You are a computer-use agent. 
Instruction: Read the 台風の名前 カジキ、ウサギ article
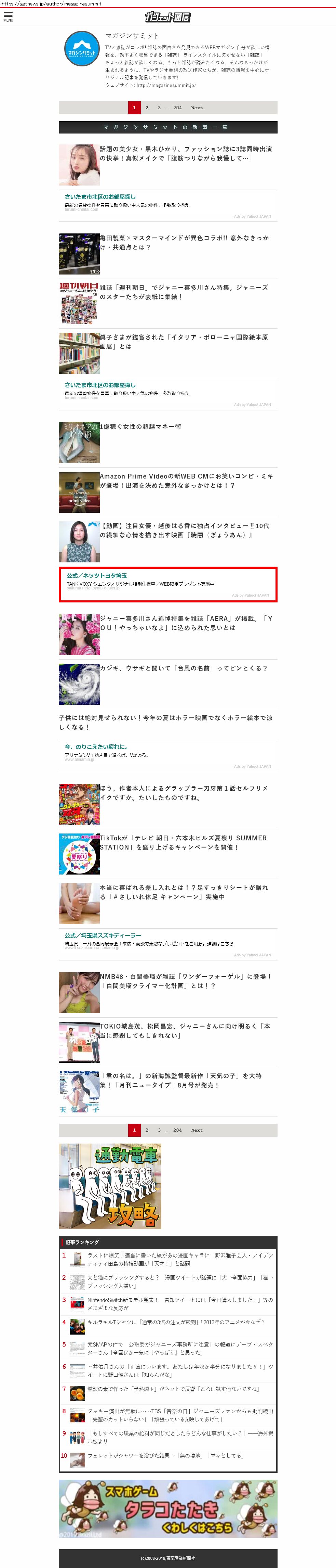[183, 668]
